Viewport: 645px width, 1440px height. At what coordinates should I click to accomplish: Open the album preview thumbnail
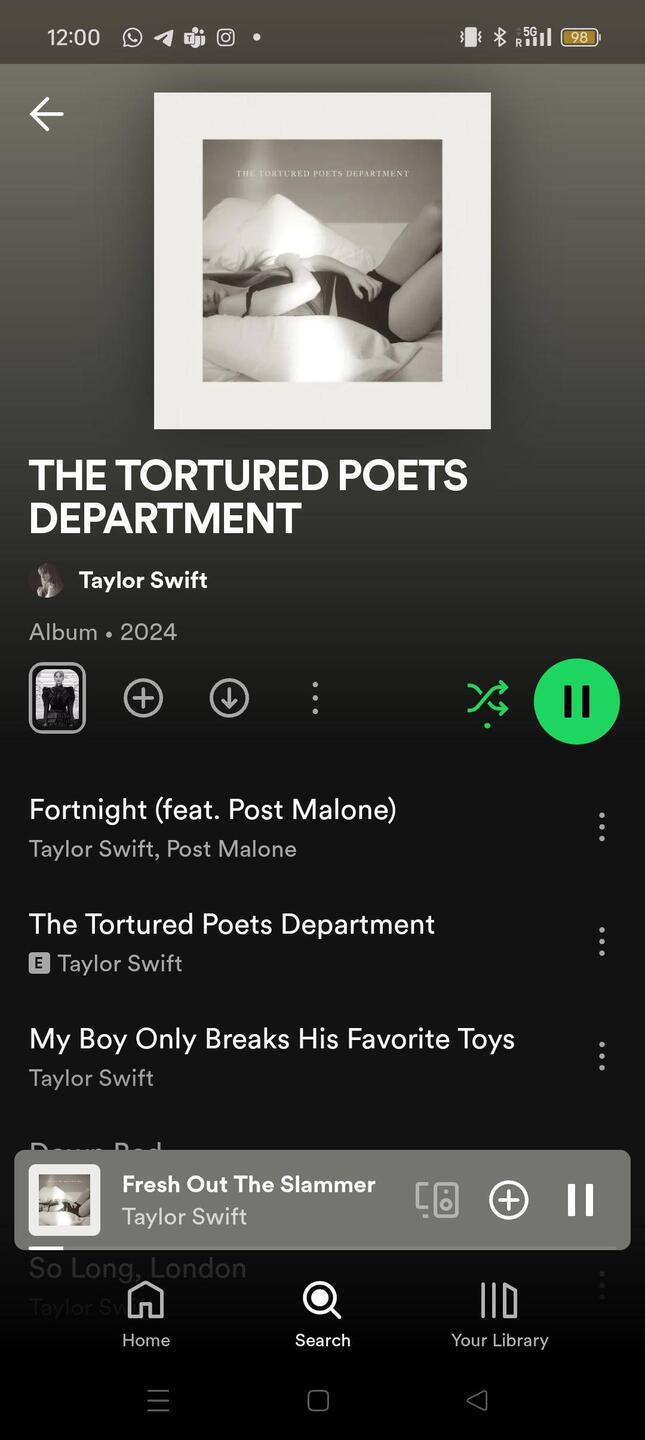pos(57,698)
